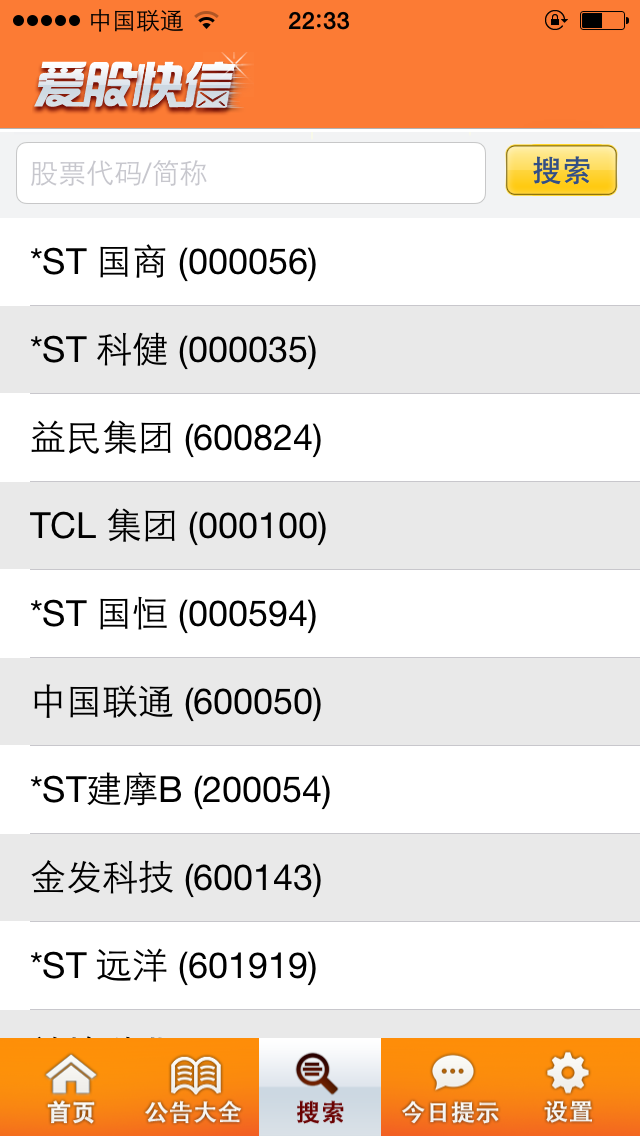Open *ST 国商 (000056)
This screenshot has width=640, height=1136.
320,262
